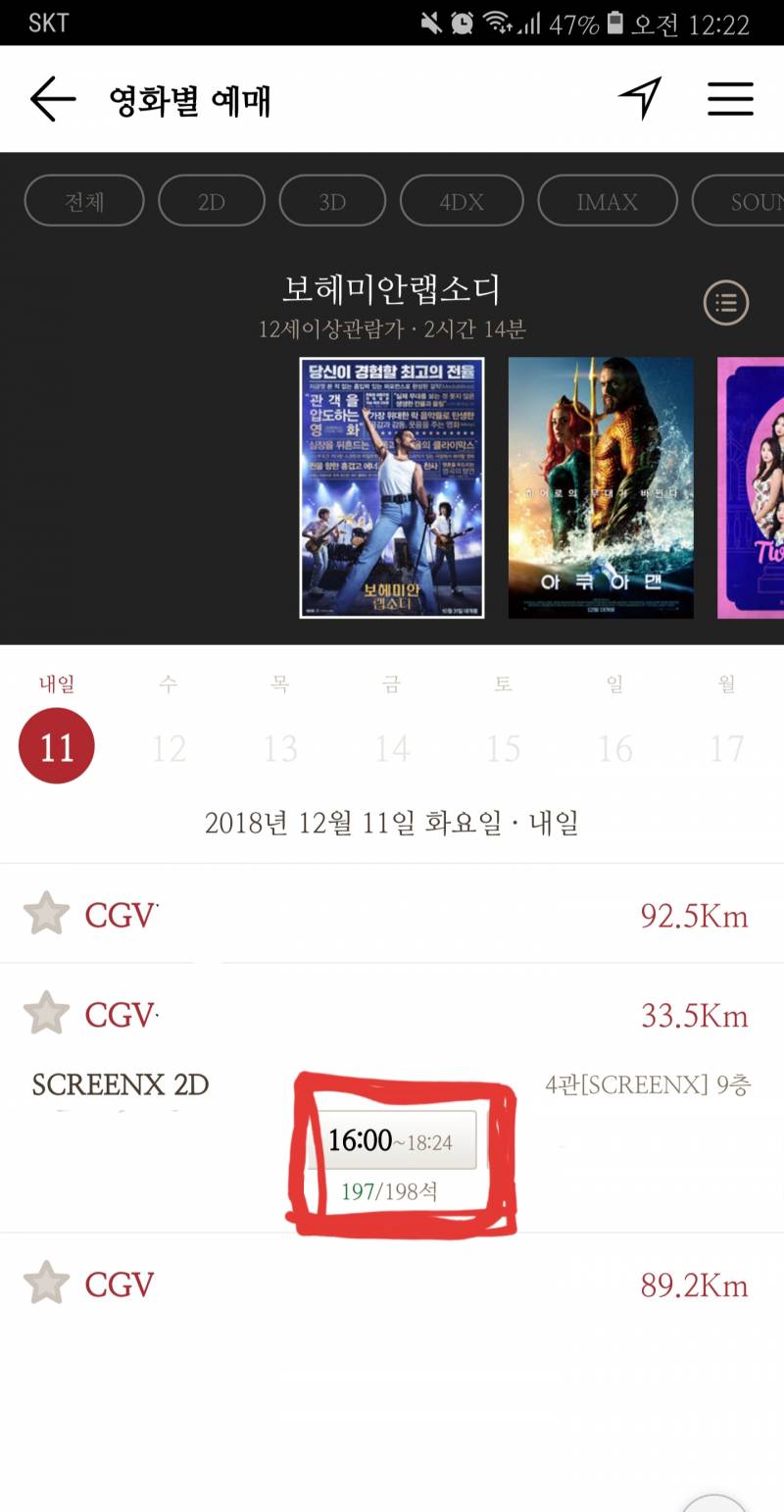Screen dimensions: 784x1512
Task: Expand the CGV theater 89.2Km away
Action: [x=392, y=1284]
